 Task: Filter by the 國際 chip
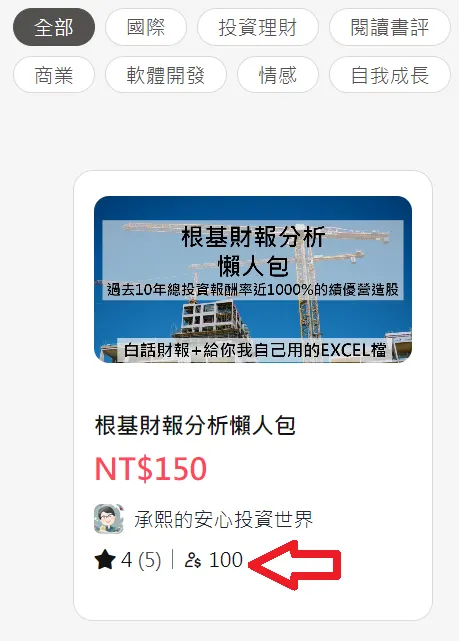pos(146,27)
